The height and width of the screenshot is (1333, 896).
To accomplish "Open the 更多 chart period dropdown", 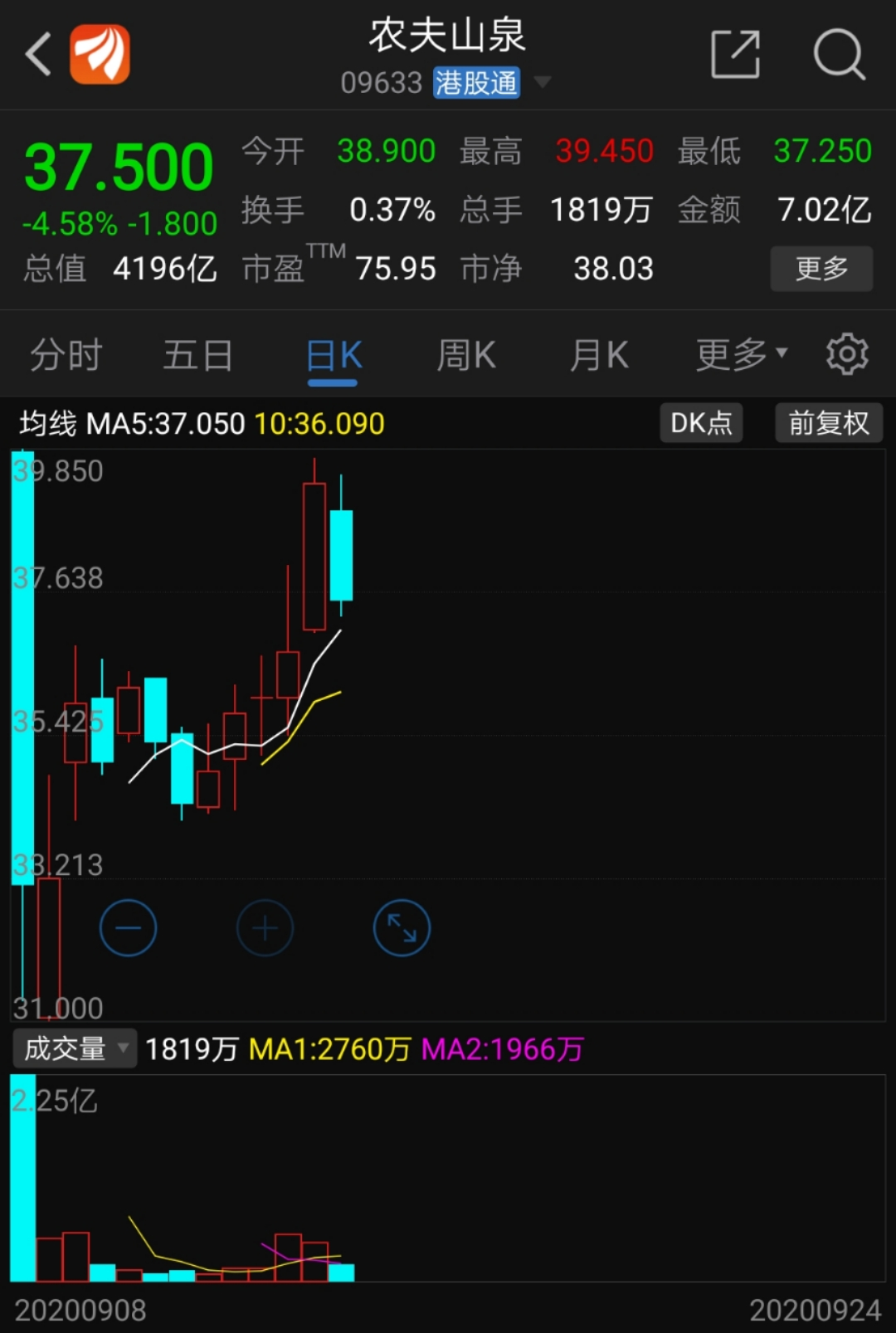I will [x=741, y=356].
